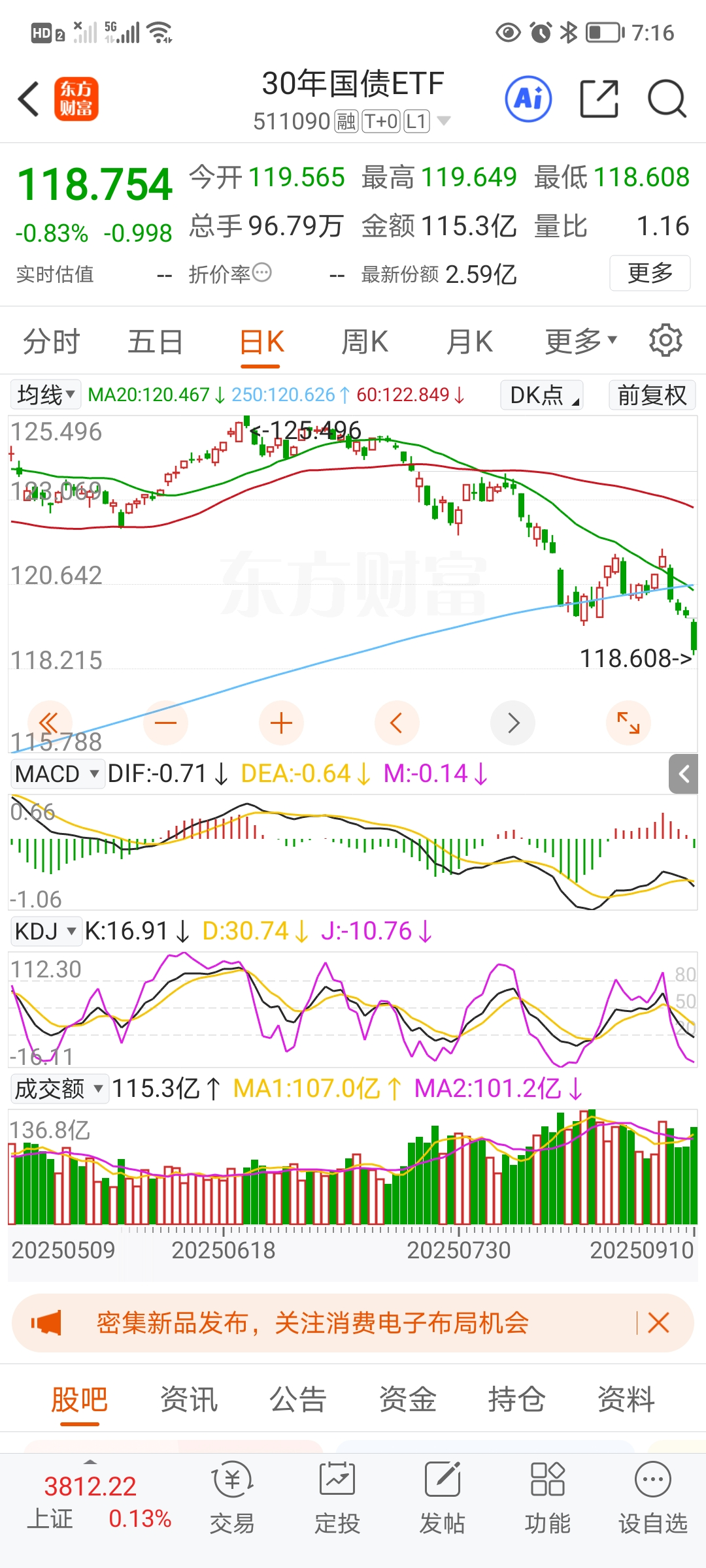This screenshot has height=1568, width=706.
Task: Go back using the top-left arrow
Action: tap(29, 100)
